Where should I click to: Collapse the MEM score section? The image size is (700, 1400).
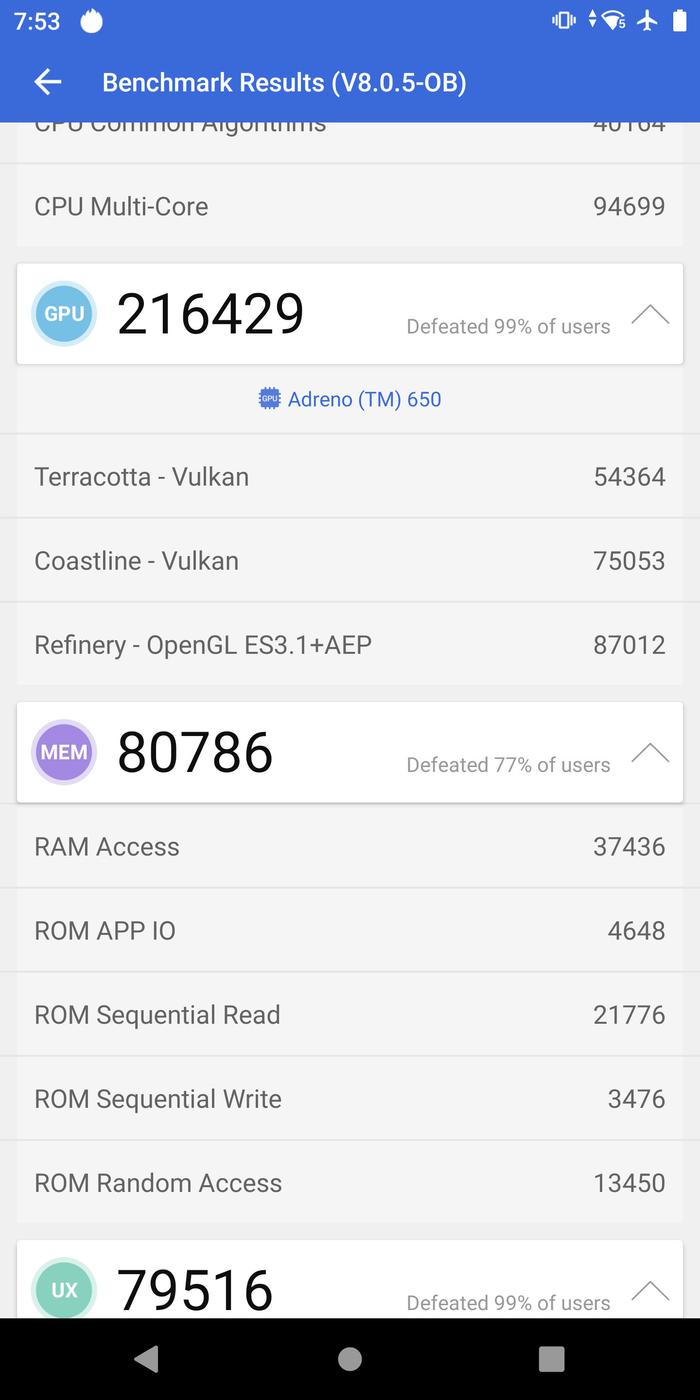click(650, 753)
